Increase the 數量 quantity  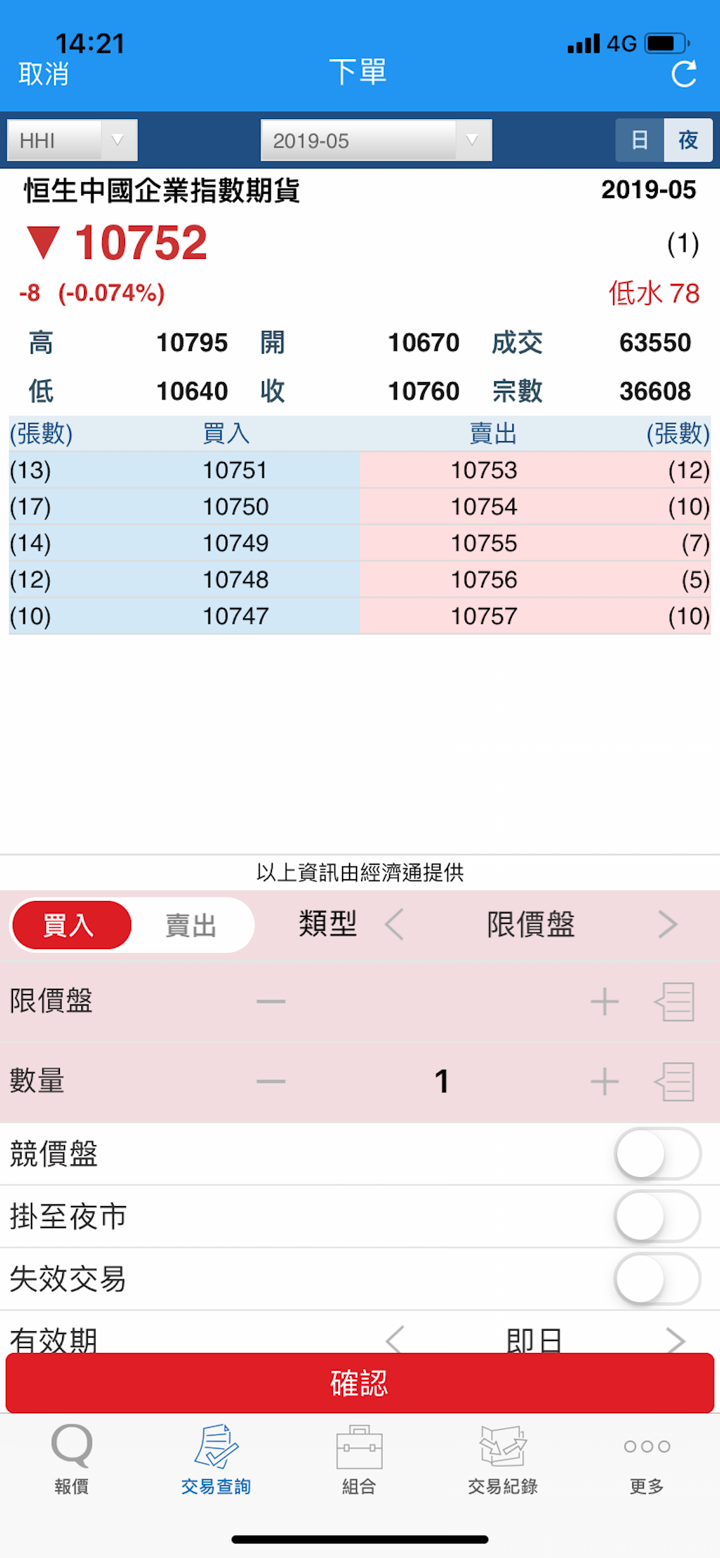pos(604,1081)
